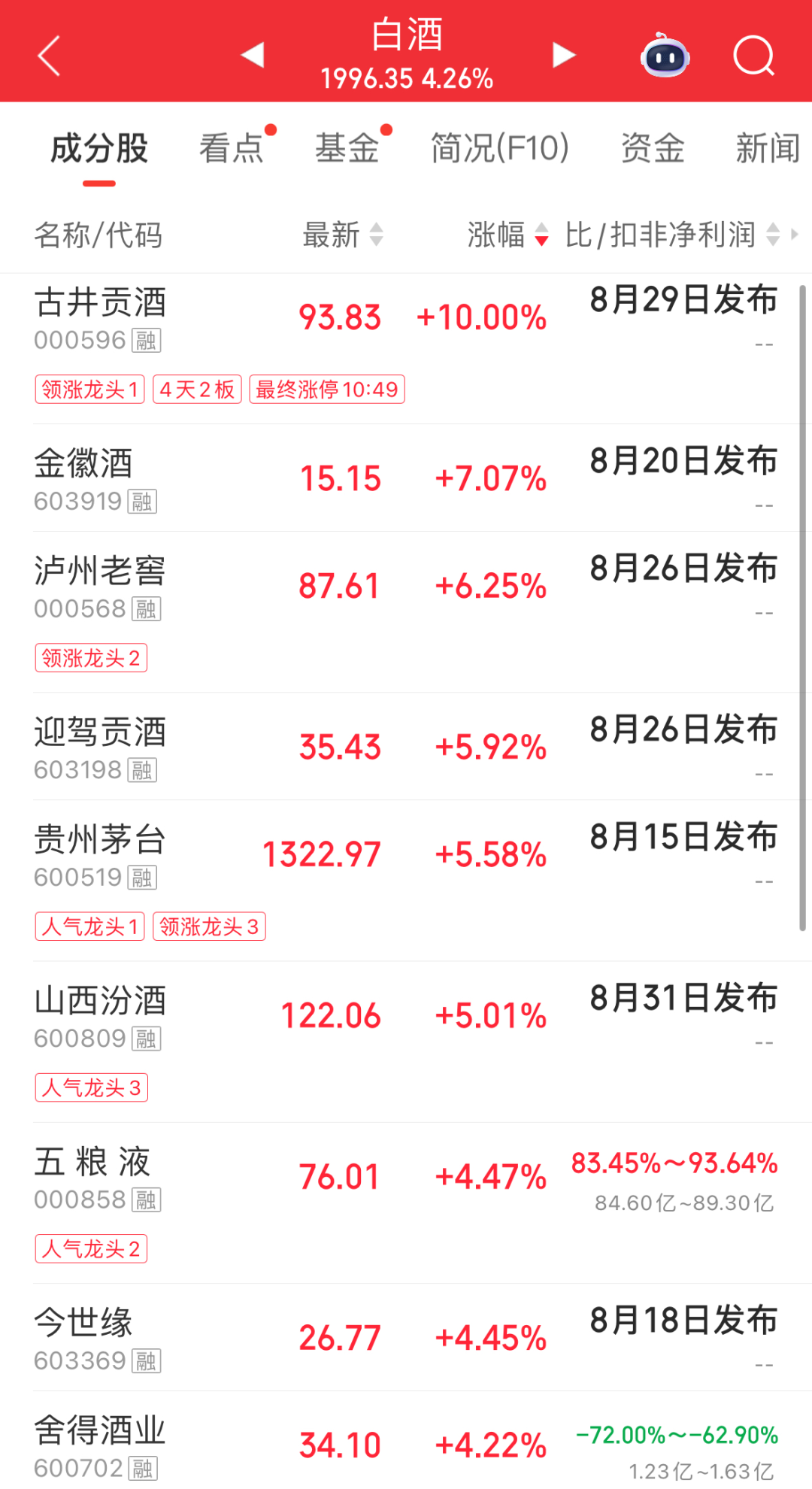812x1489 pixels.
Task: Switch to the next sector with right triangle
Action: [563, 55]
